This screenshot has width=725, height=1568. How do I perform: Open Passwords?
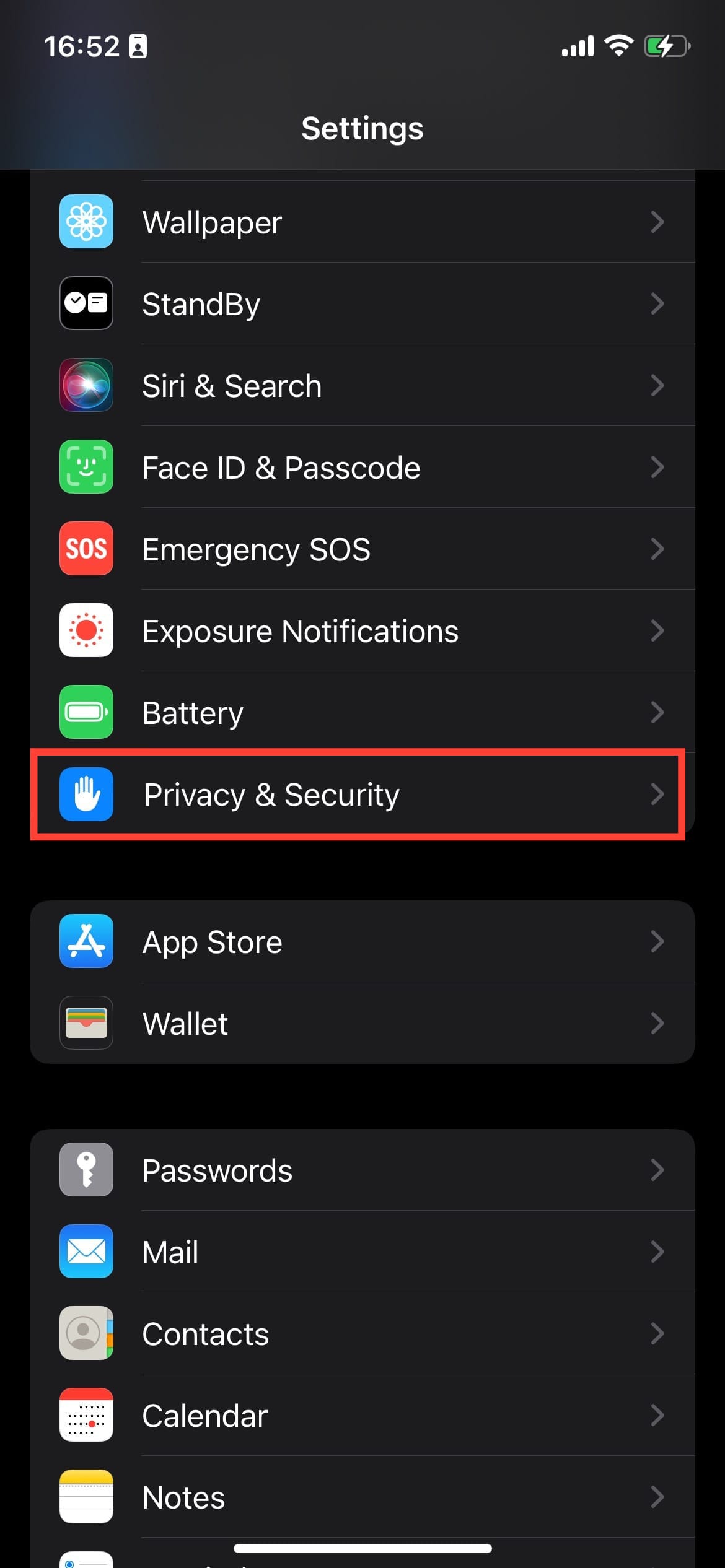362,1170
